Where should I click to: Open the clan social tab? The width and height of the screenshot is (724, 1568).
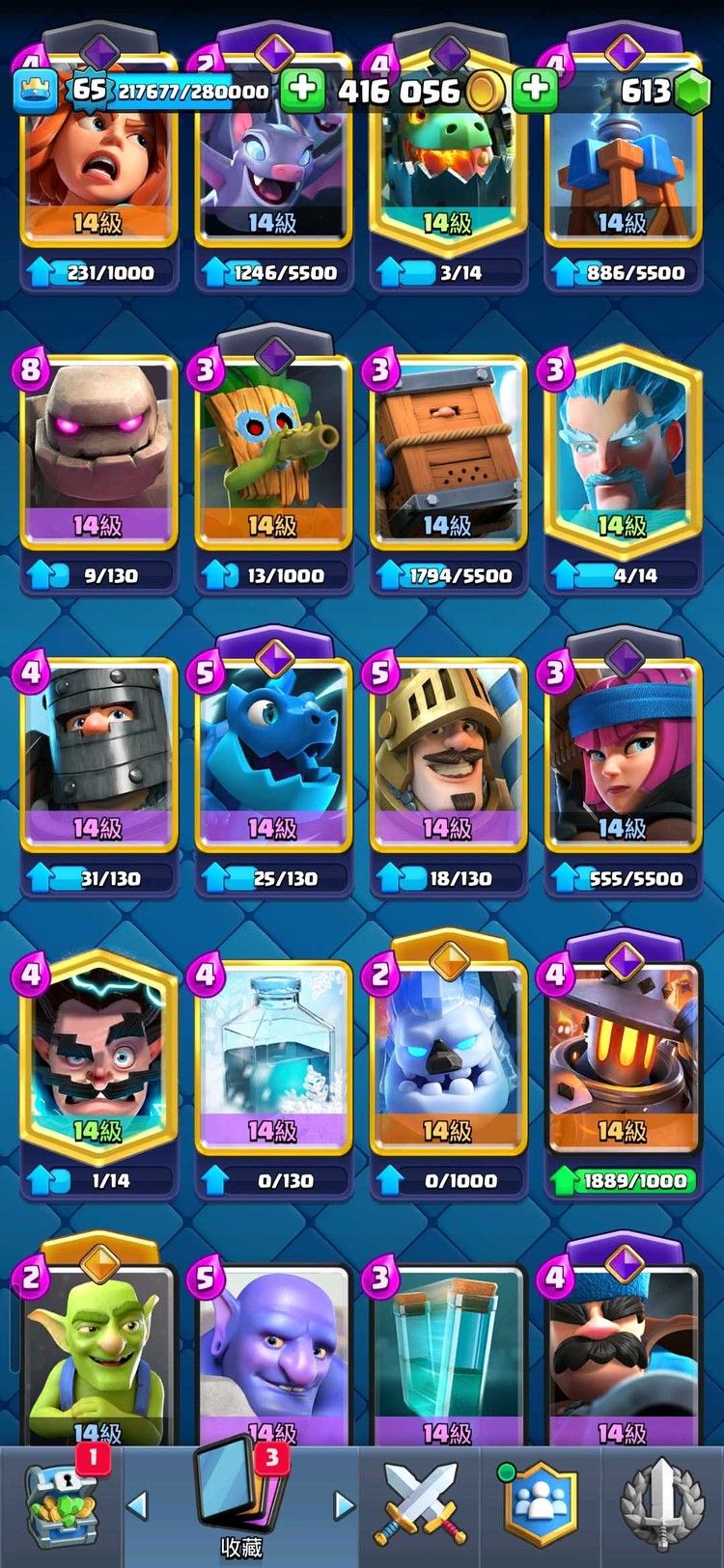click(x=542, y=1505)
